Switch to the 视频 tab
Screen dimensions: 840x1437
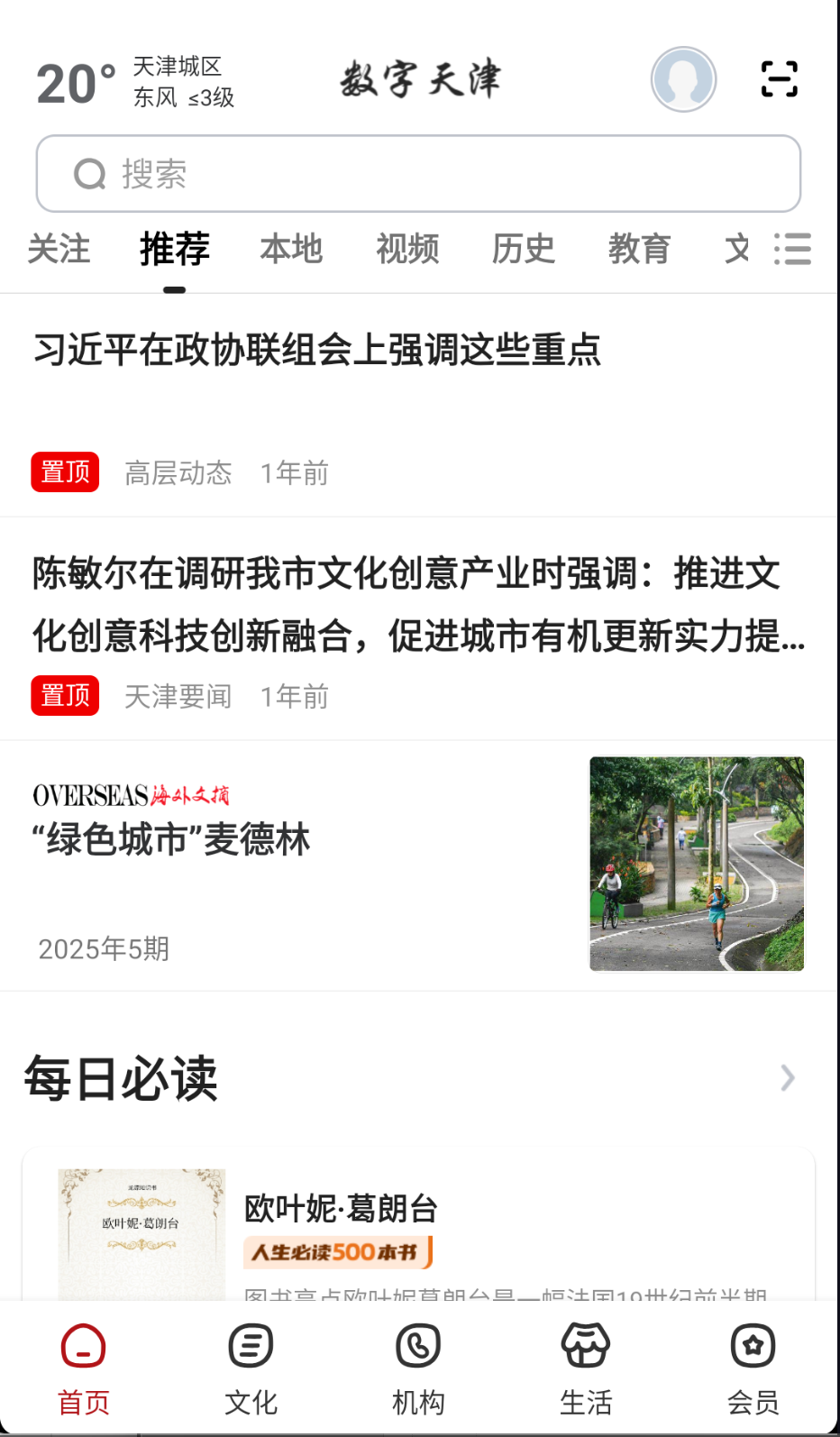tap(407, 250)
